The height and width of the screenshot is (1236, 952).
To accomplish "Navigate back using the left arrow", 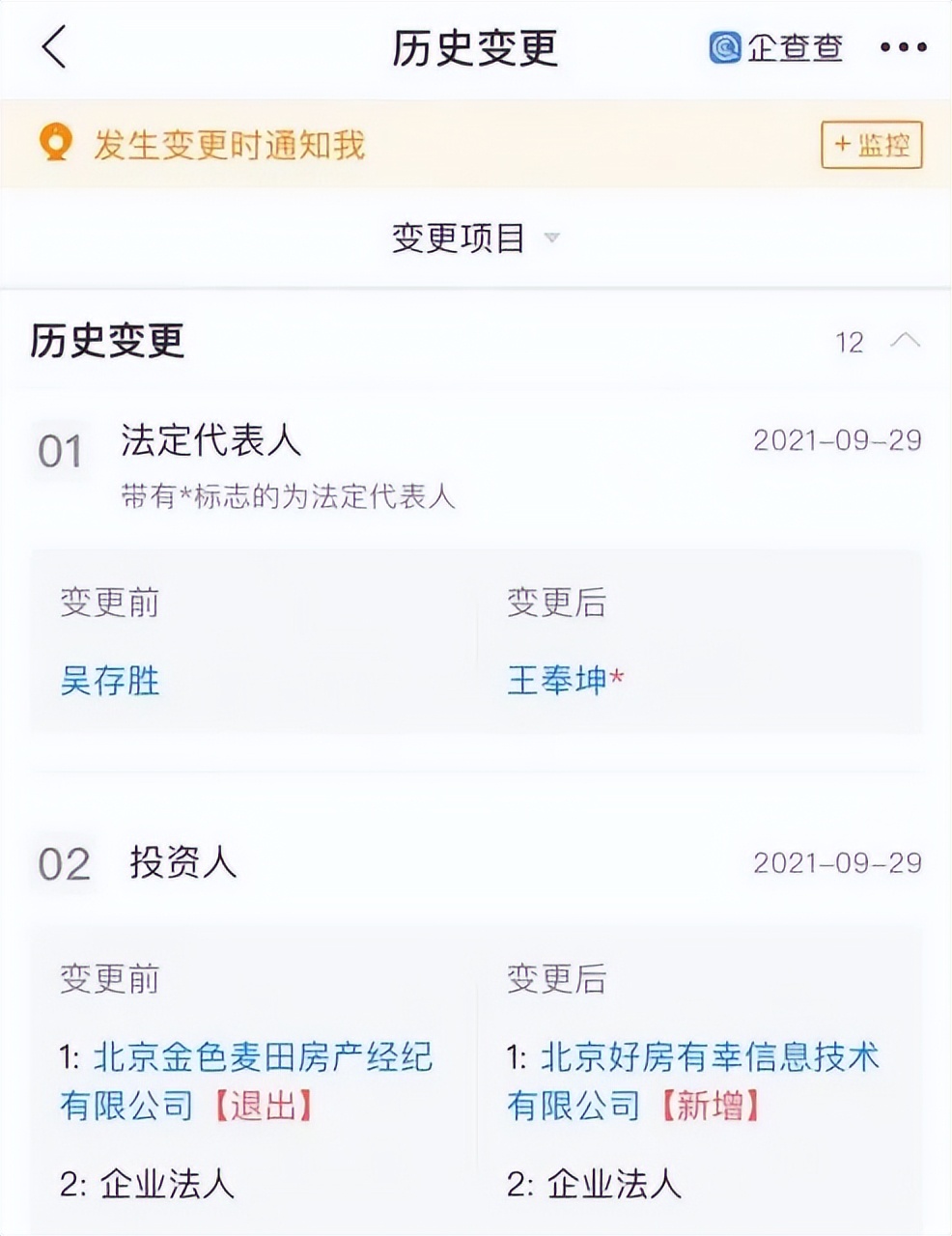I will 55,47.
